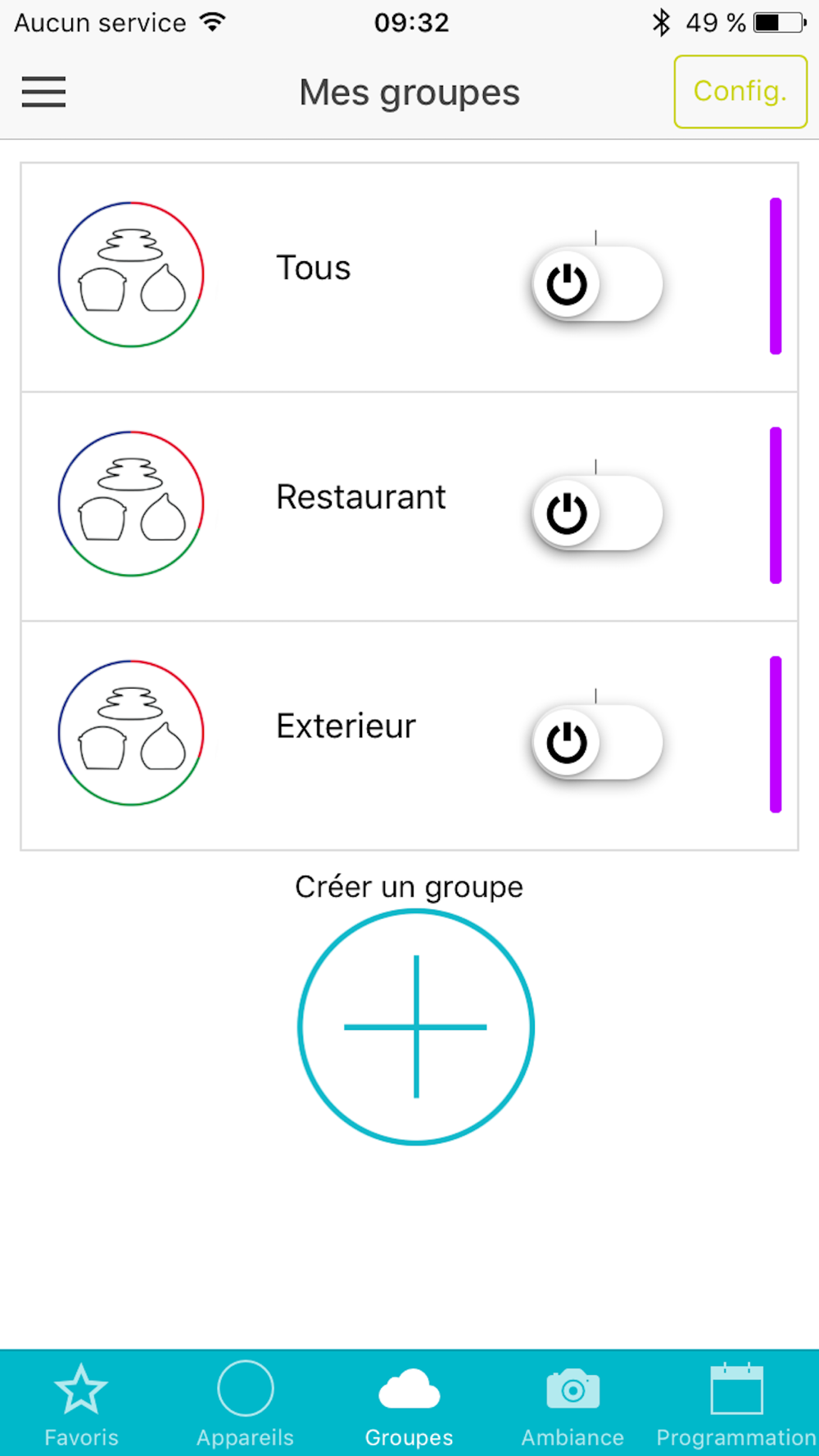819x1456 pixels.
Task: Create a new group with the plus button
Action: (416, 1026)
